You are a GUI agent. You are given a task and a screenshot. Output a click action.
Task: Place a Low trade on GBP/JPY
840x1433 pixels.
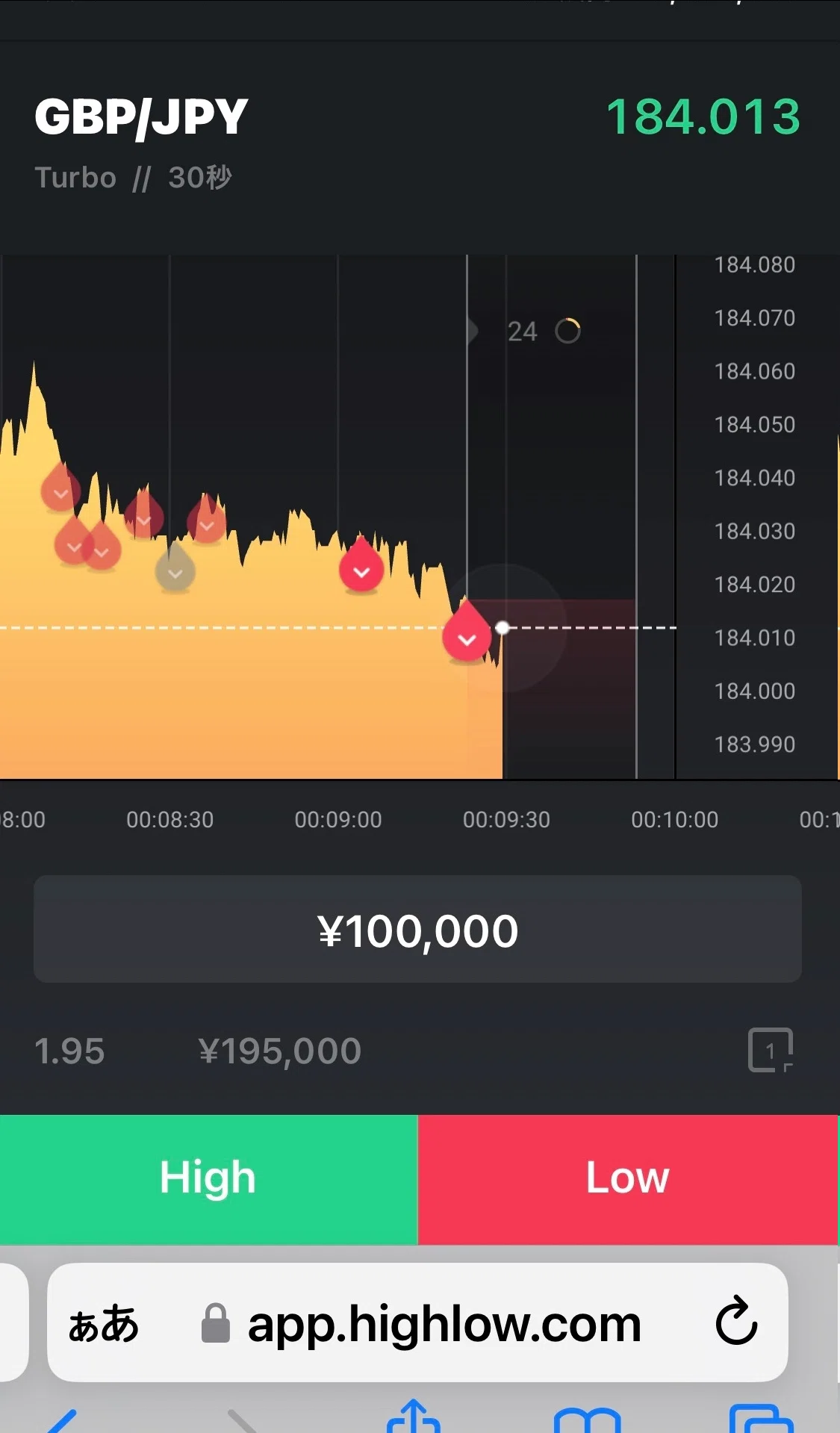(628, 1178)
